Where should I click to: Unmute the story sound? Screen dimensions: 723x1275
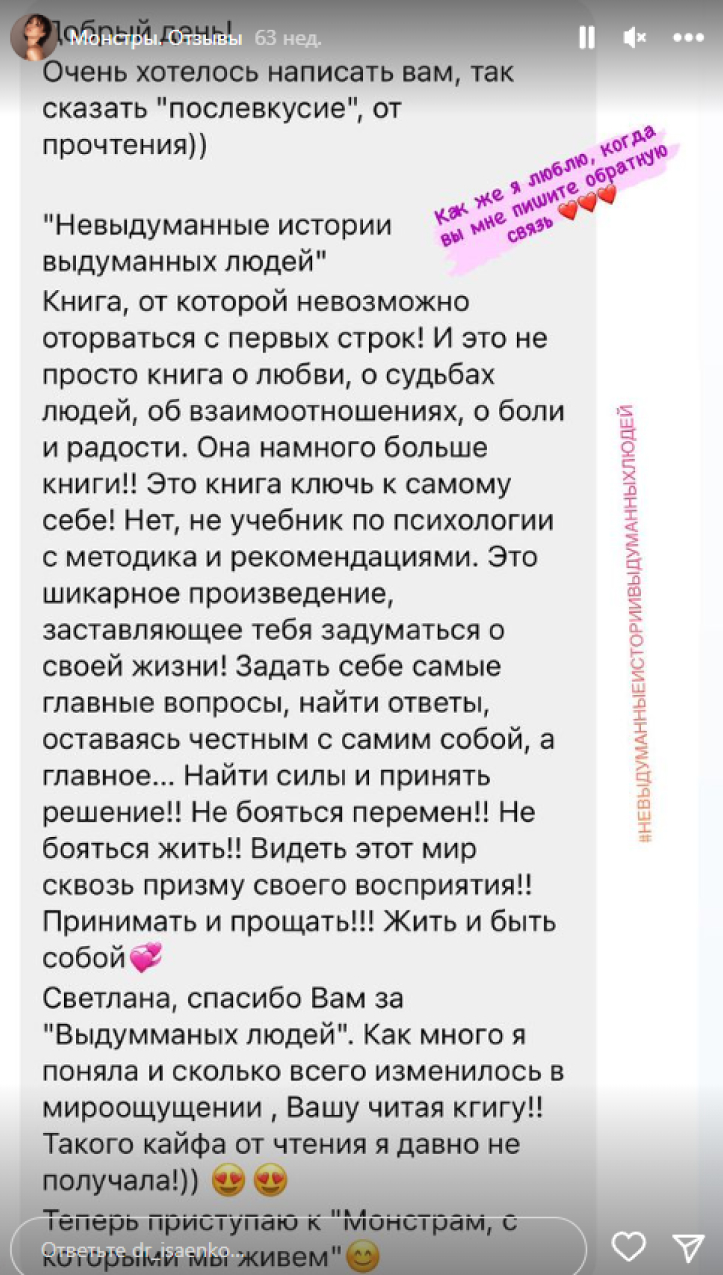[x=634, y=38]
